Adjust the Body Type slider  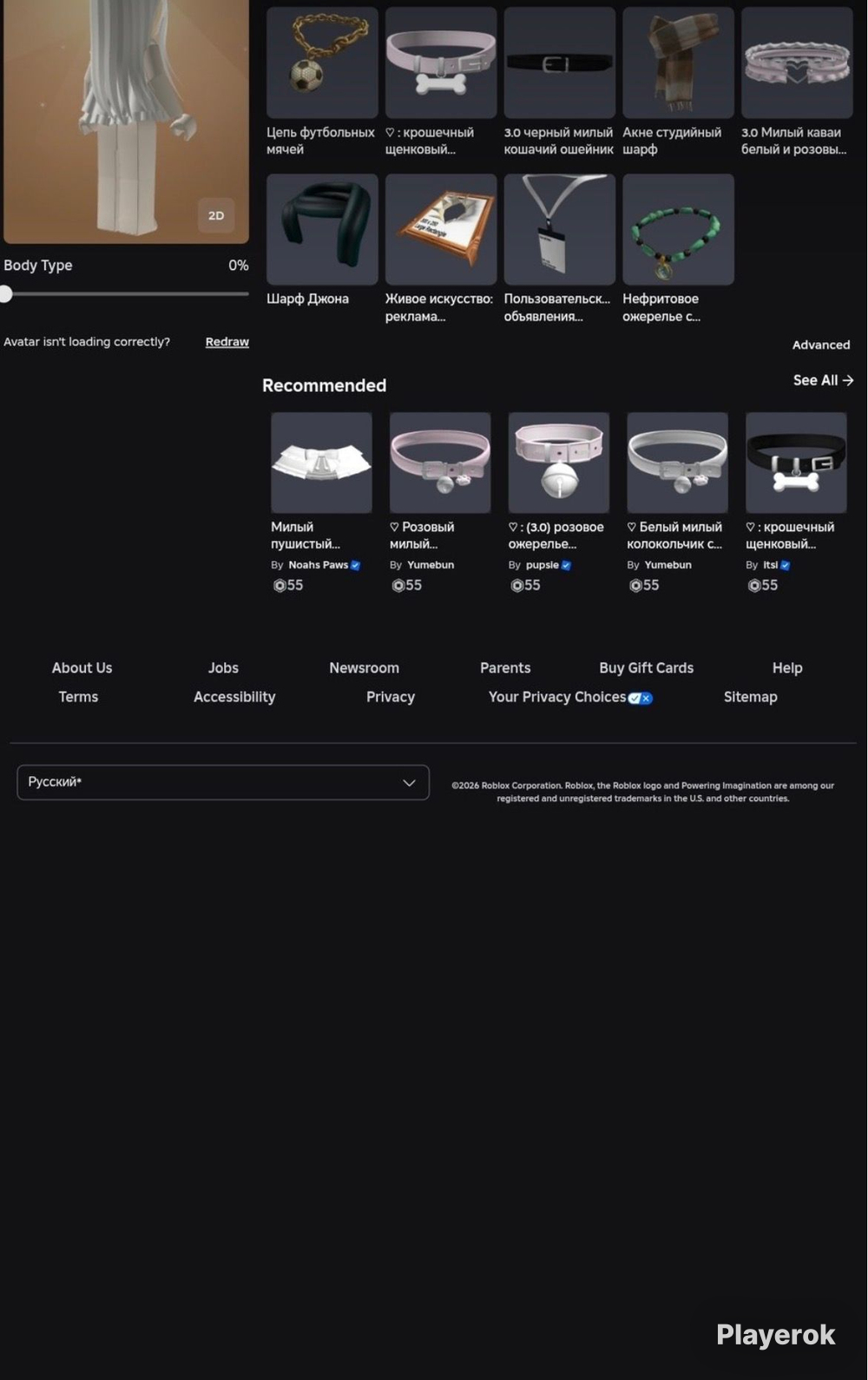coord(7,294)
